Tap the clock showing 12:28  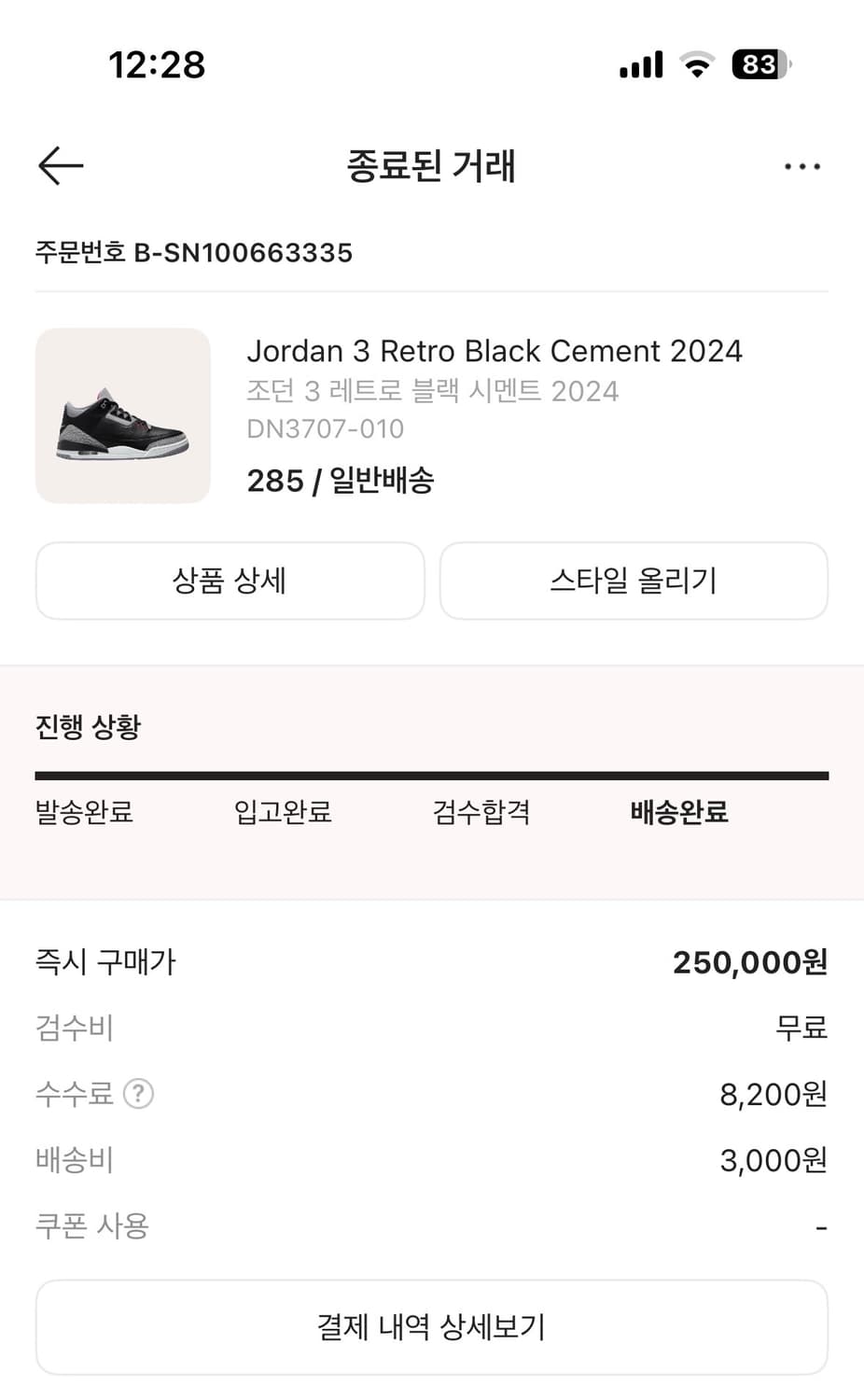coord(156,63)
